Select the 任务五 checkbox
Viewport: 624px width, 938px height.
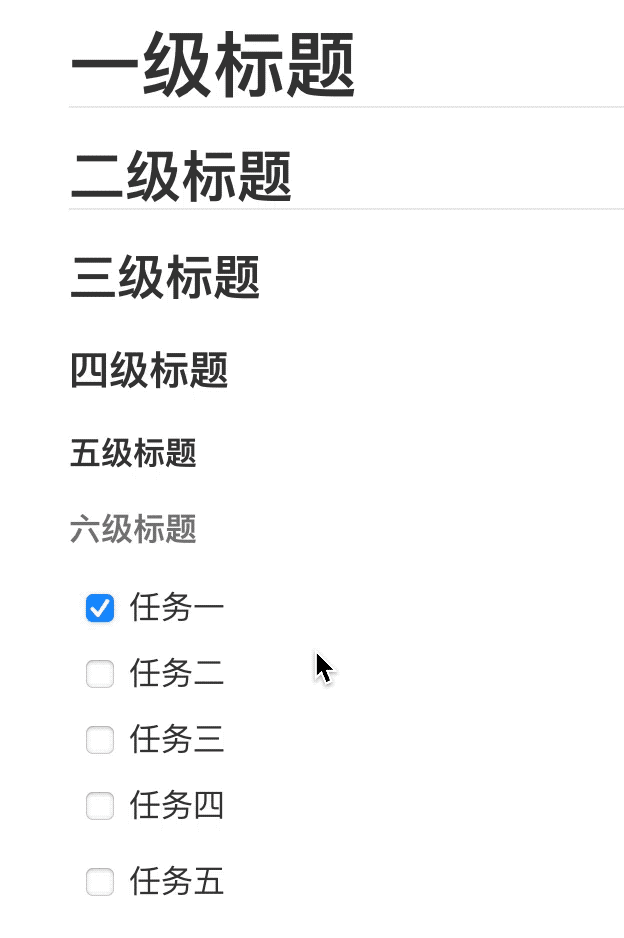(x=100, y=882)
